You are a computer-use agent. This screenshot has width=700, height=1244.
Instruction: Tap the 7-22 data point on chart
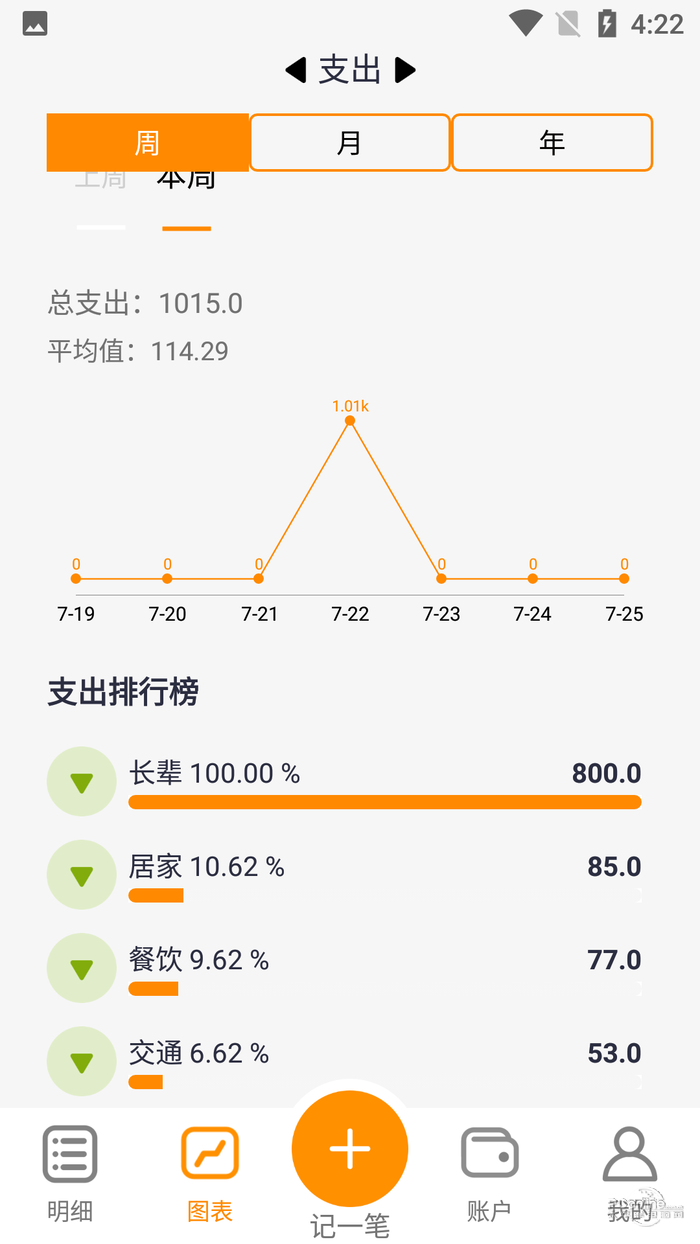350,421
